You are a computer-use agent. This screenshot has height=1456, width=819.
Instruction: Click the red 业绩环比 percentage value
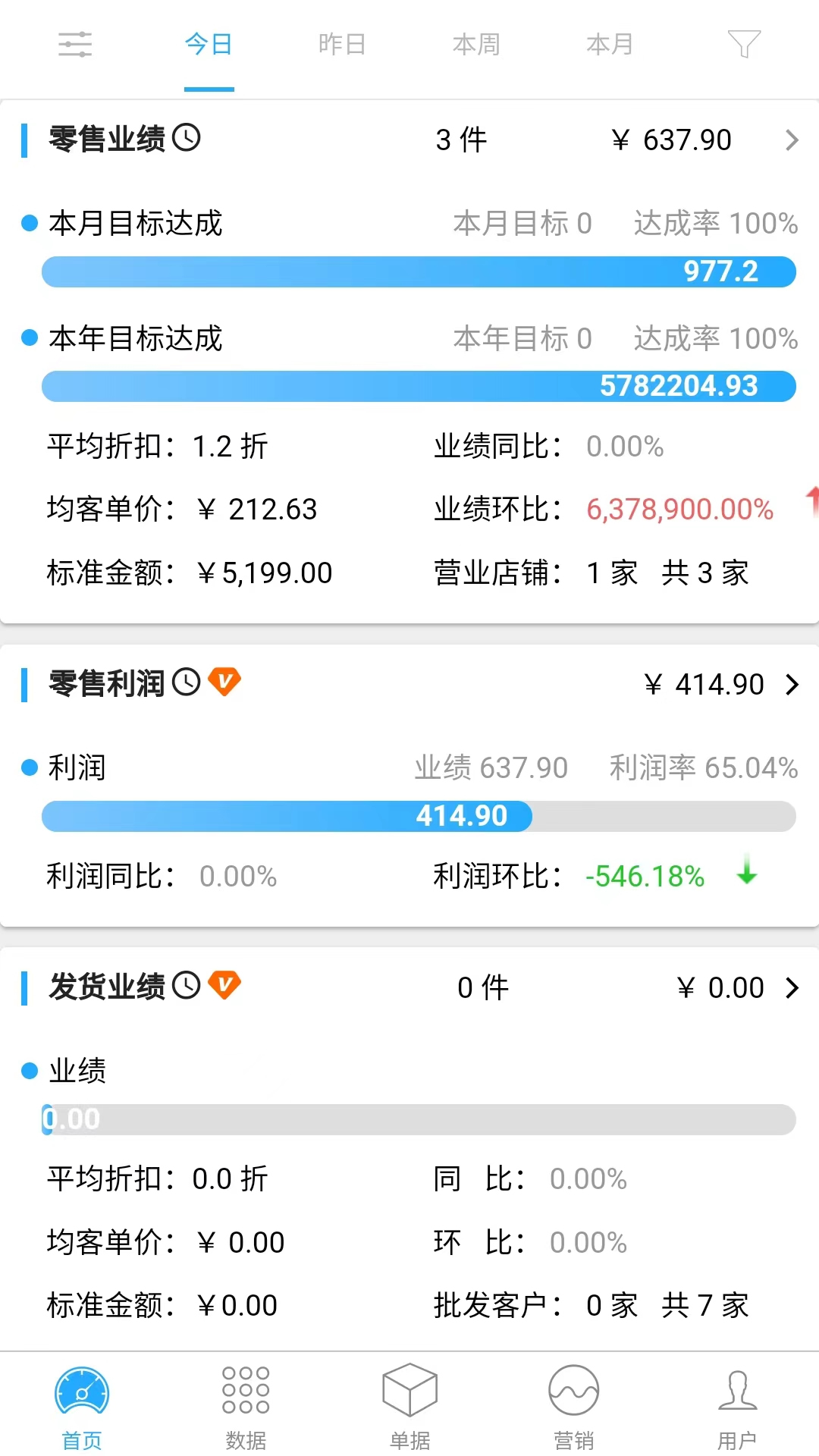[679, 509]
